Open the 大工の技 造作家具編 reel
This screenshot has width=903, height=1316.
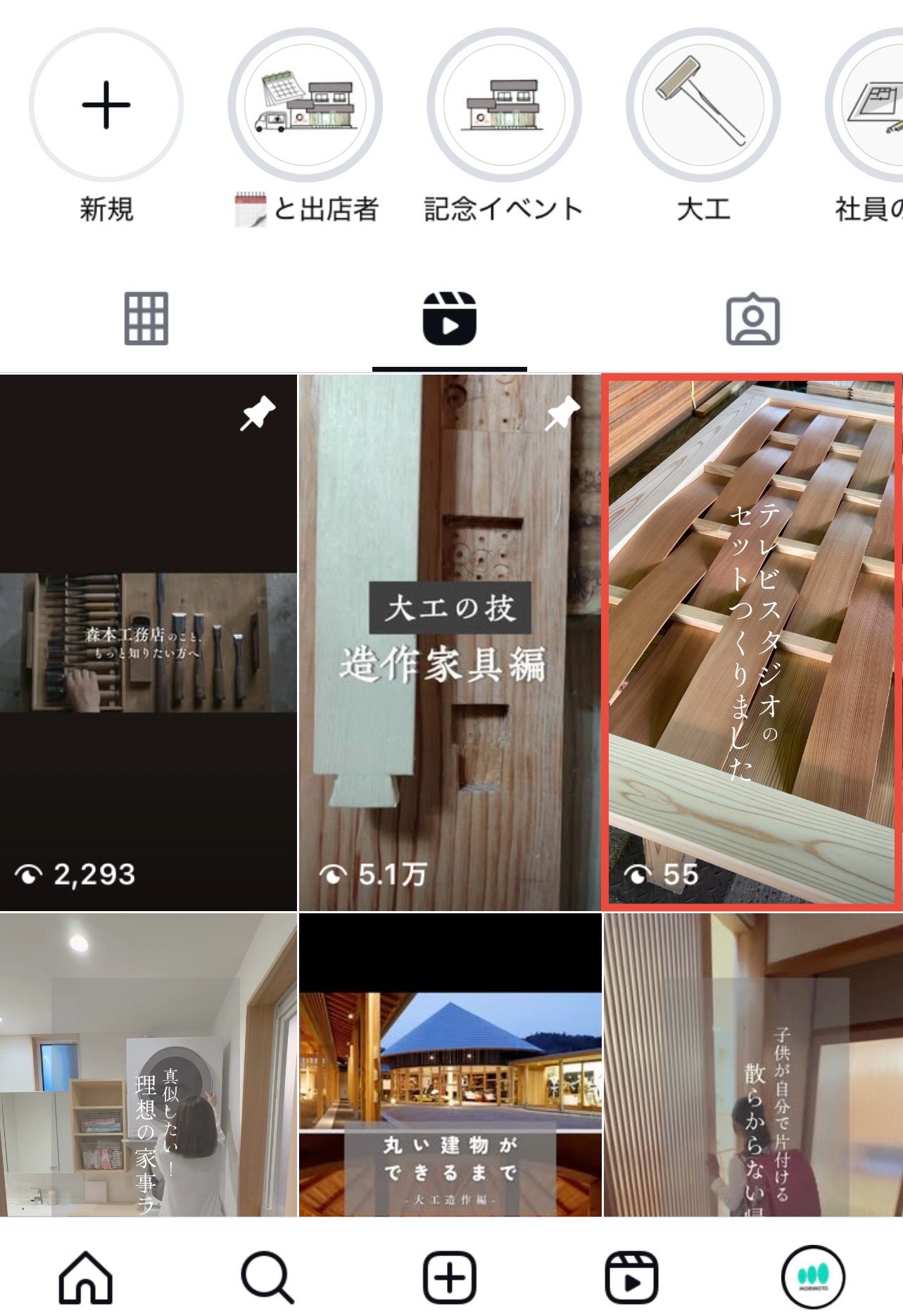click(x=450, y=642)
